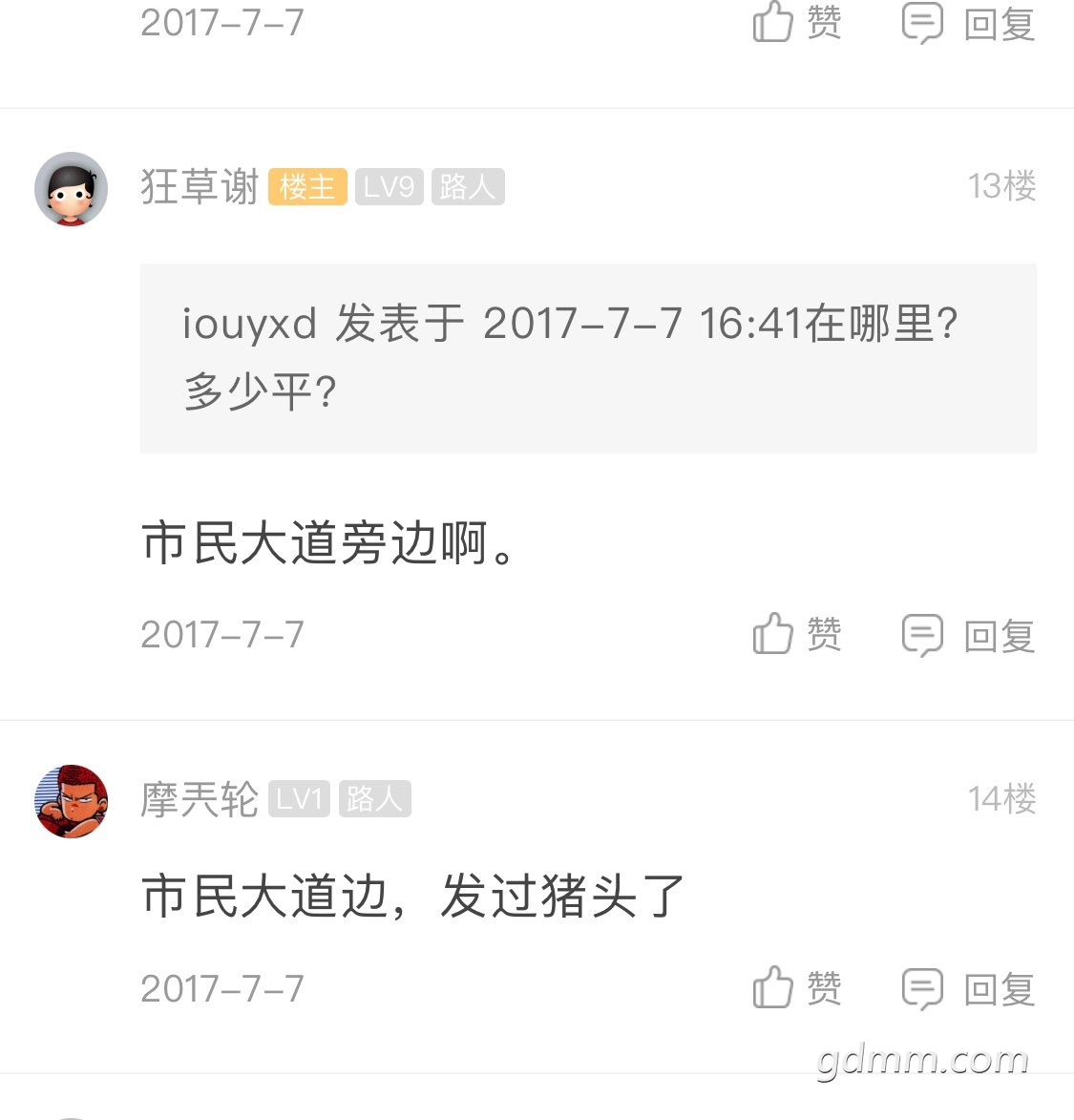Screen dimensions: 1074x1120
Task: Like 摩天轮's comment on floor 14
Action: [x=796, y=988]
